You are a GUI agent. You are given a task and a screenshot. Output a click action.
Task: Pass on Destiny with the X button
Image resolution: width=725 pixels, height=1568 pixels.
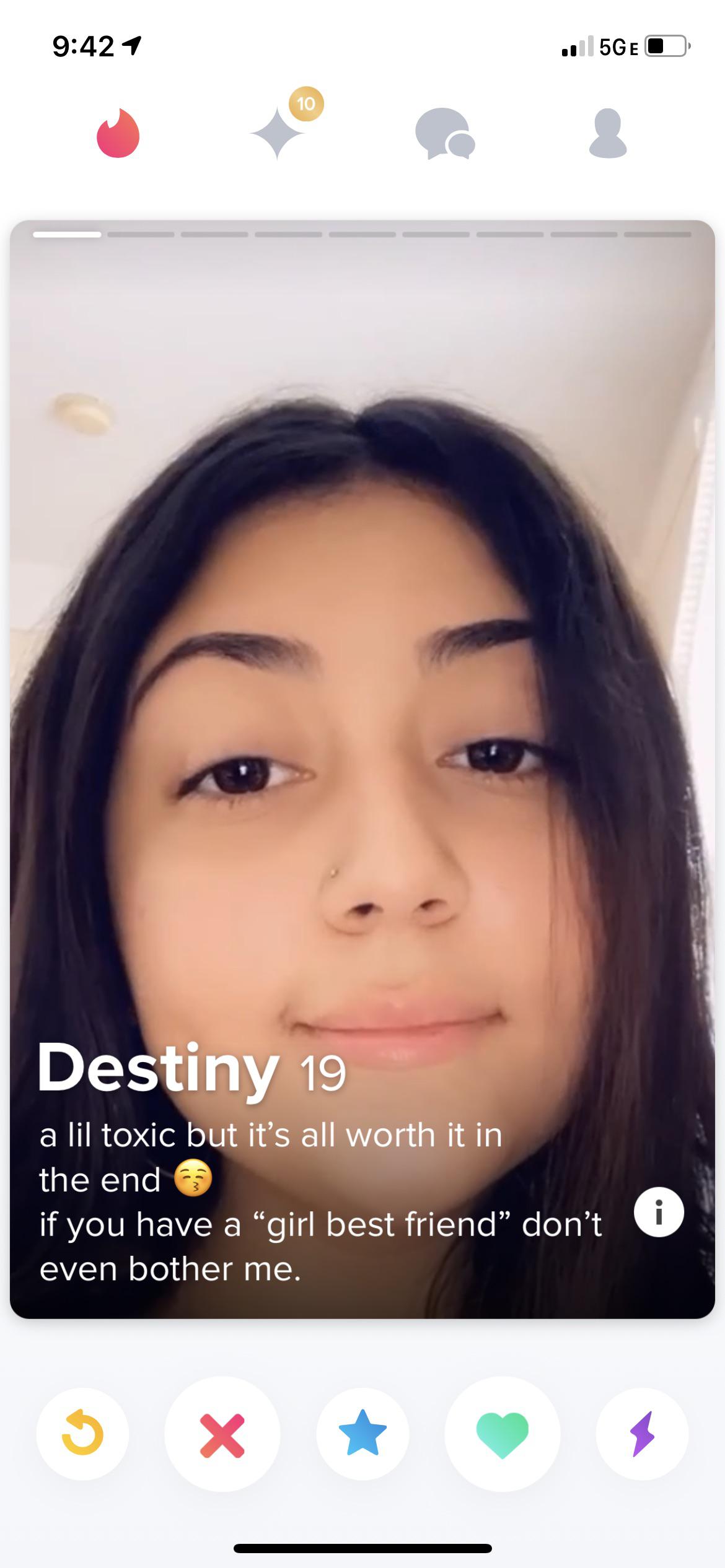pos(222,1434)
